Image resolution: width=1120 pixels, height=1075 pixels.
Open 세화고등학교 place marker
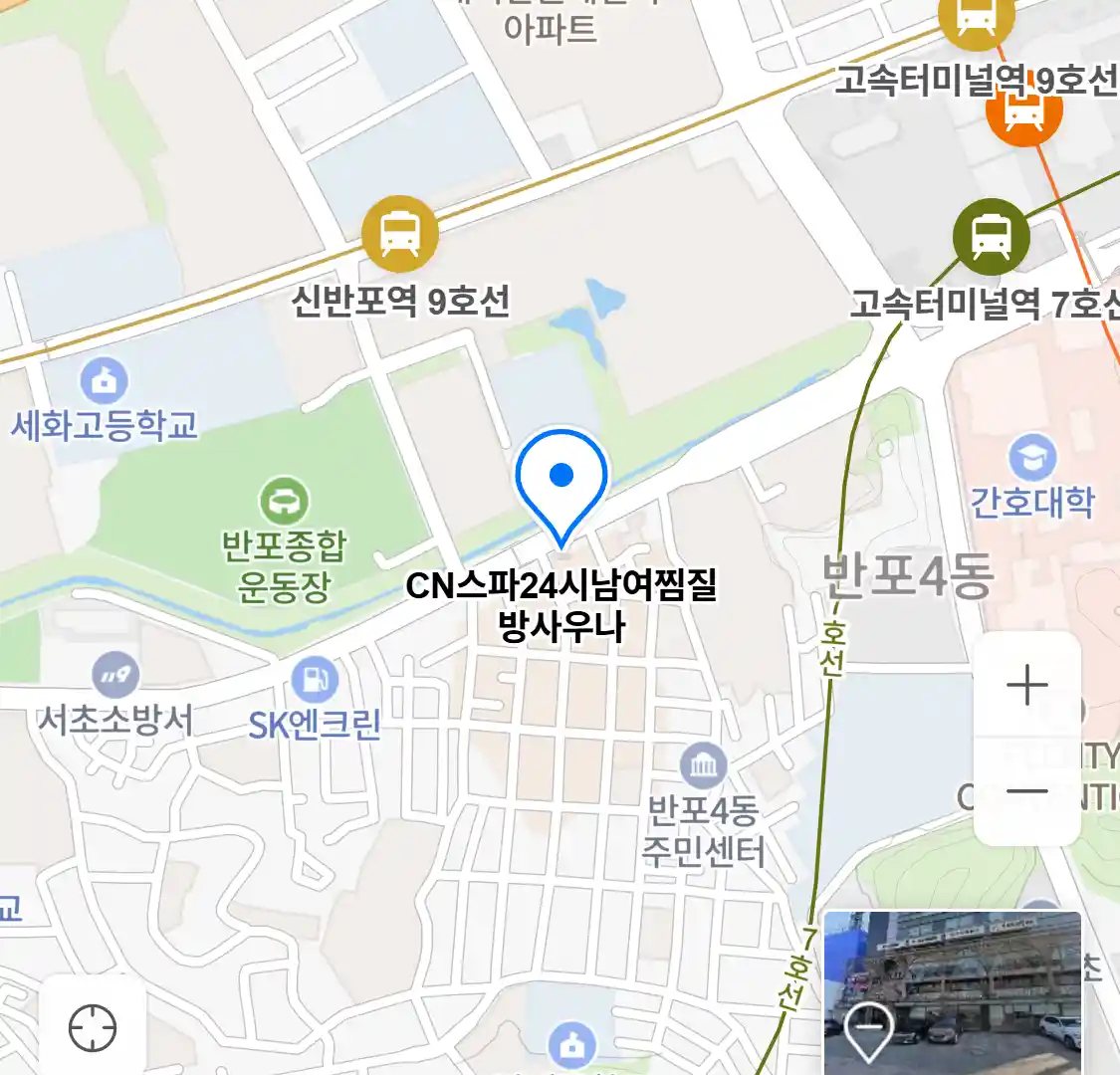pos(103,380)
